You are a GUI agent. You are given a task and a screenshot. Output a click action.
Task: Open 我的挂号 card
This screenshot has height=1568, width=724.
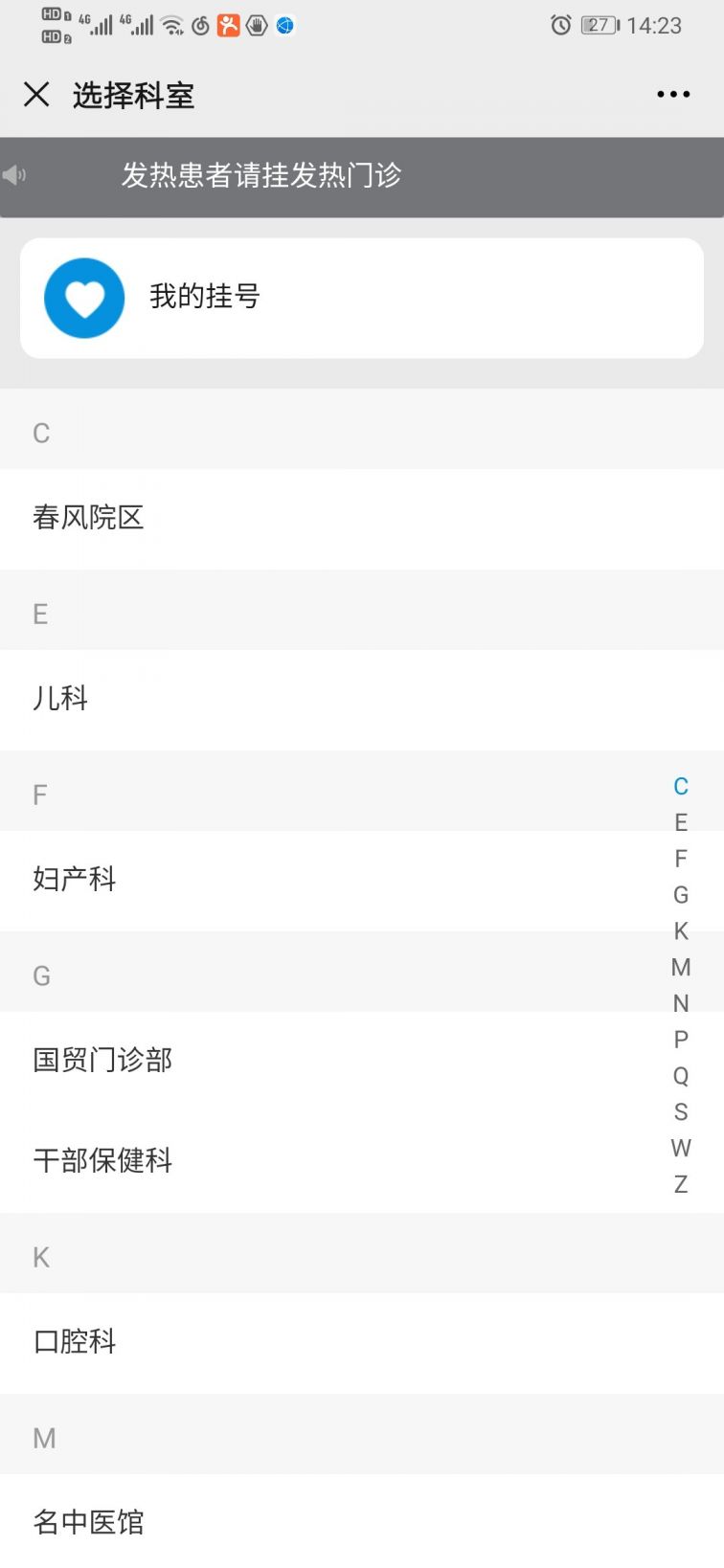[362, 298]
